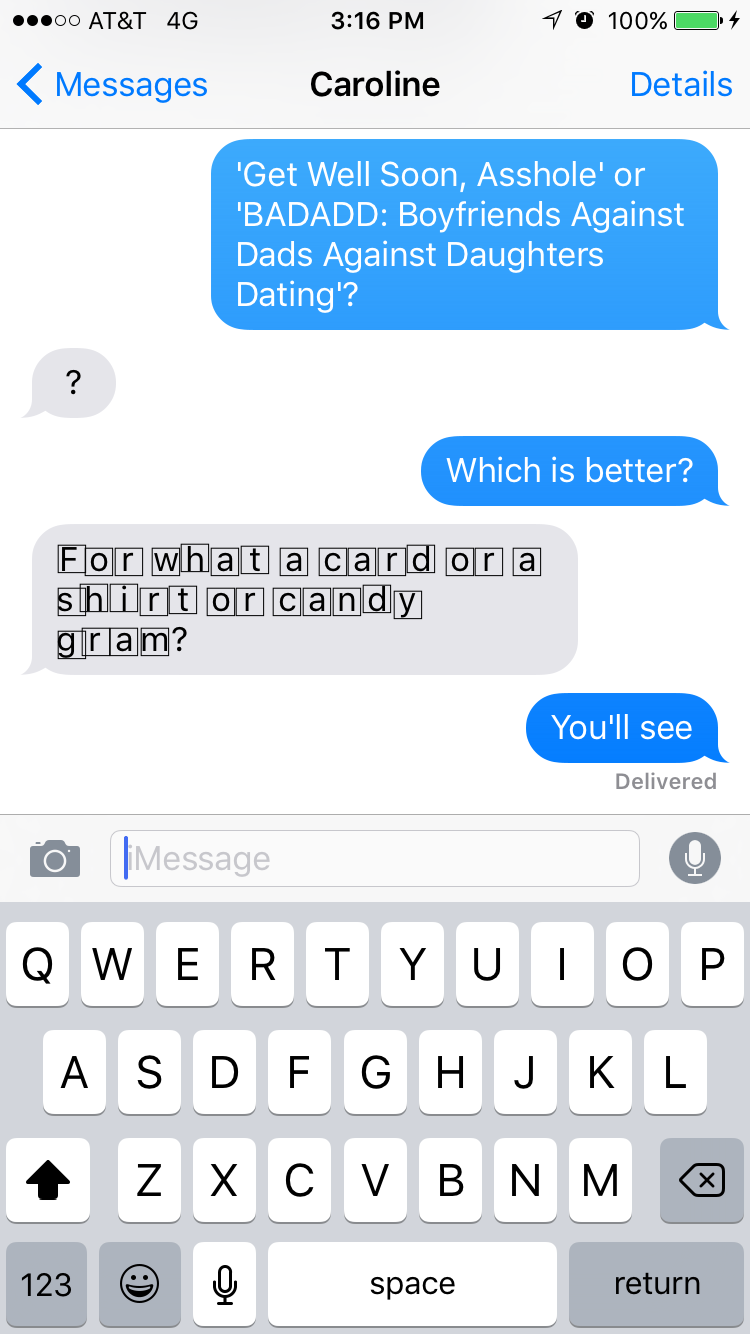The image size is (750, 1334).
Task: Switch keyboard to numbers with 123 key
Action: 46,1284
